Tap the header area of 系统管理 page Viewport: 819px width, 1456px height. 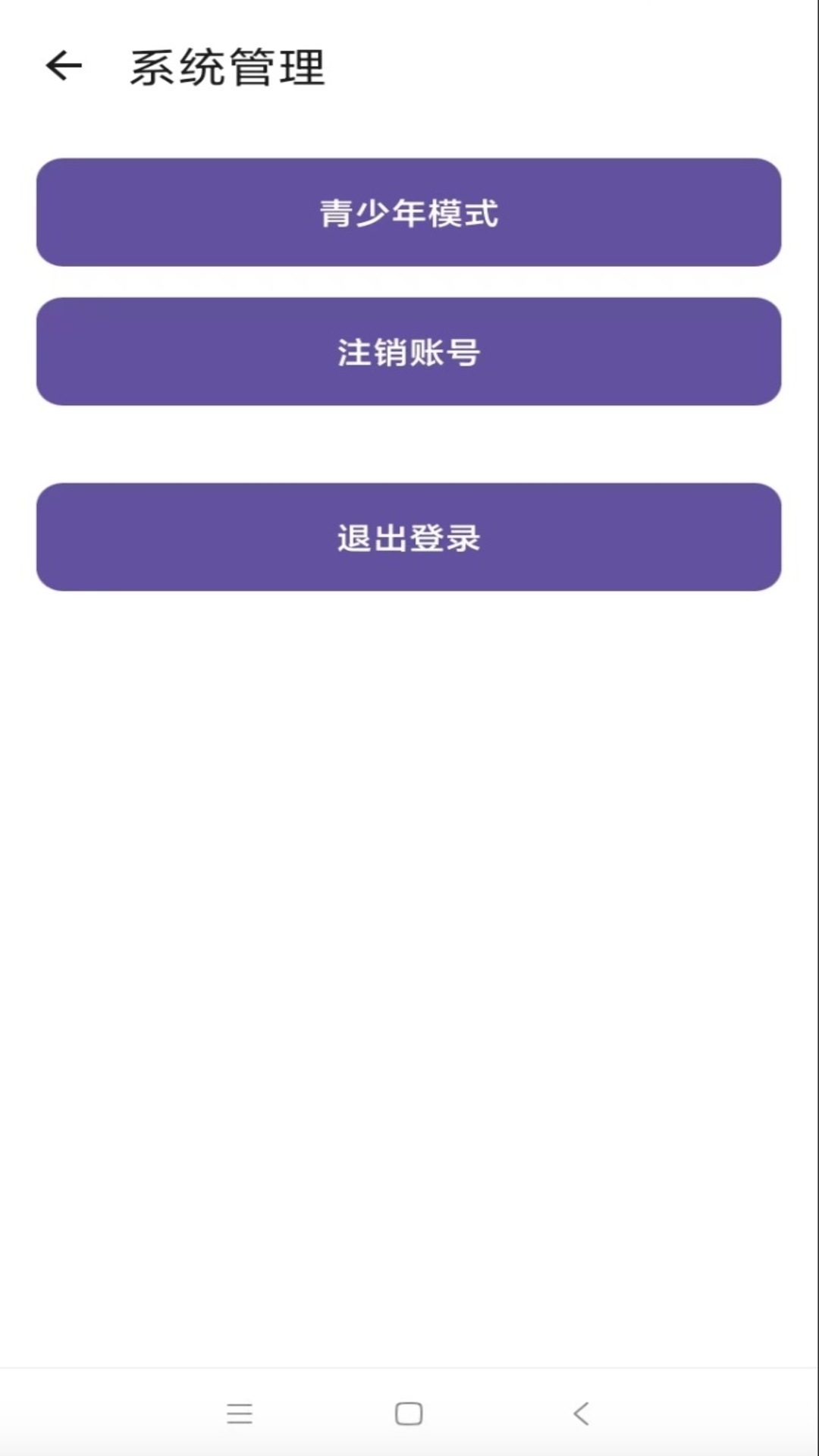(x=225, y=67)
